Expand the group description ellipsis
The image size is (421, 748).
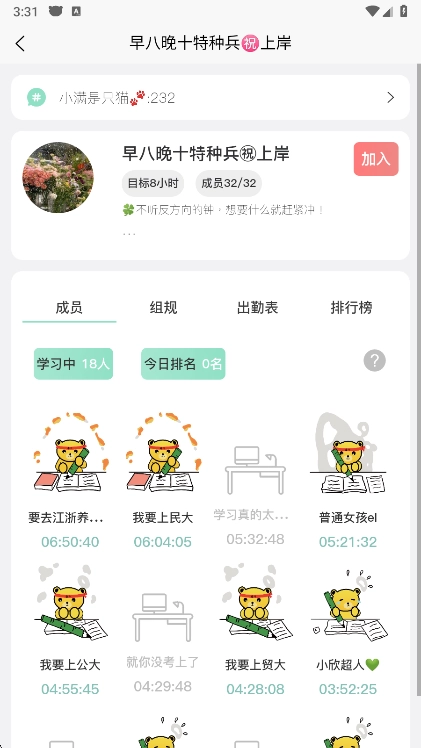point(129,234)
